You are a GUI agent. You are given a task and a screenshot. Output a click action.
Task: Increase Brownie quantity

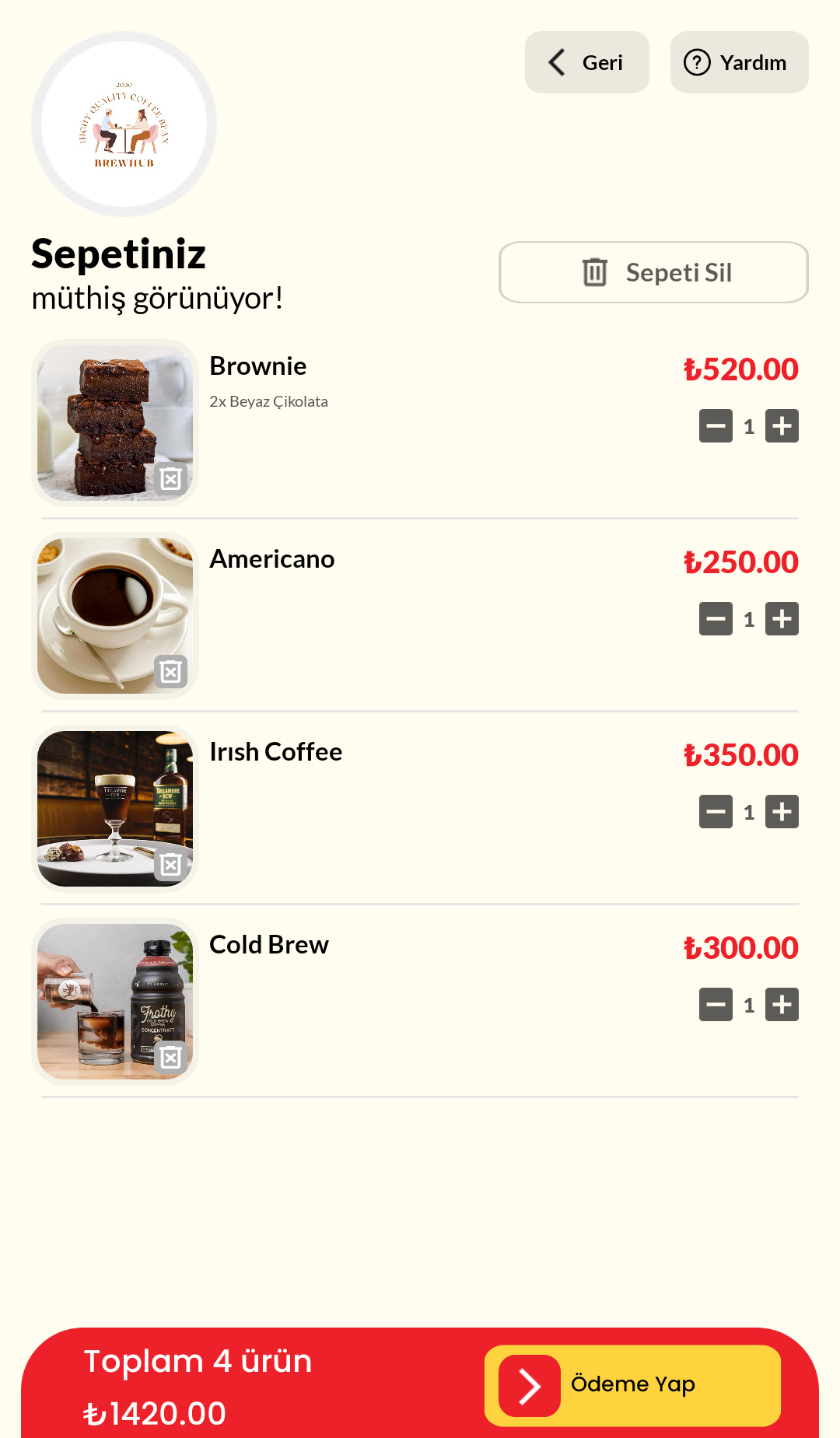click(x=782, y=426)
